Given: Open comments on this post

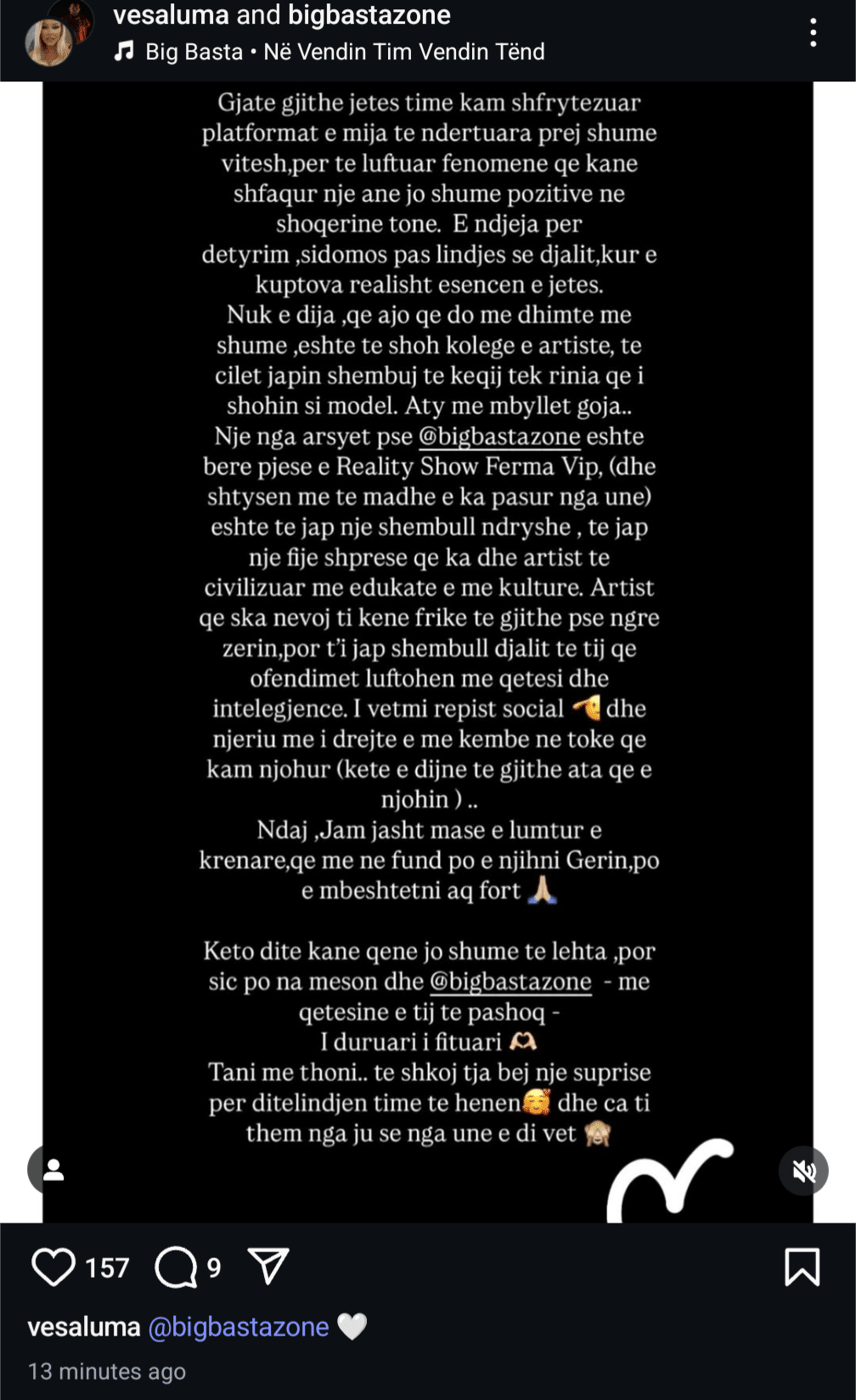Looking at the screenshot, I should pos(177,1267).
